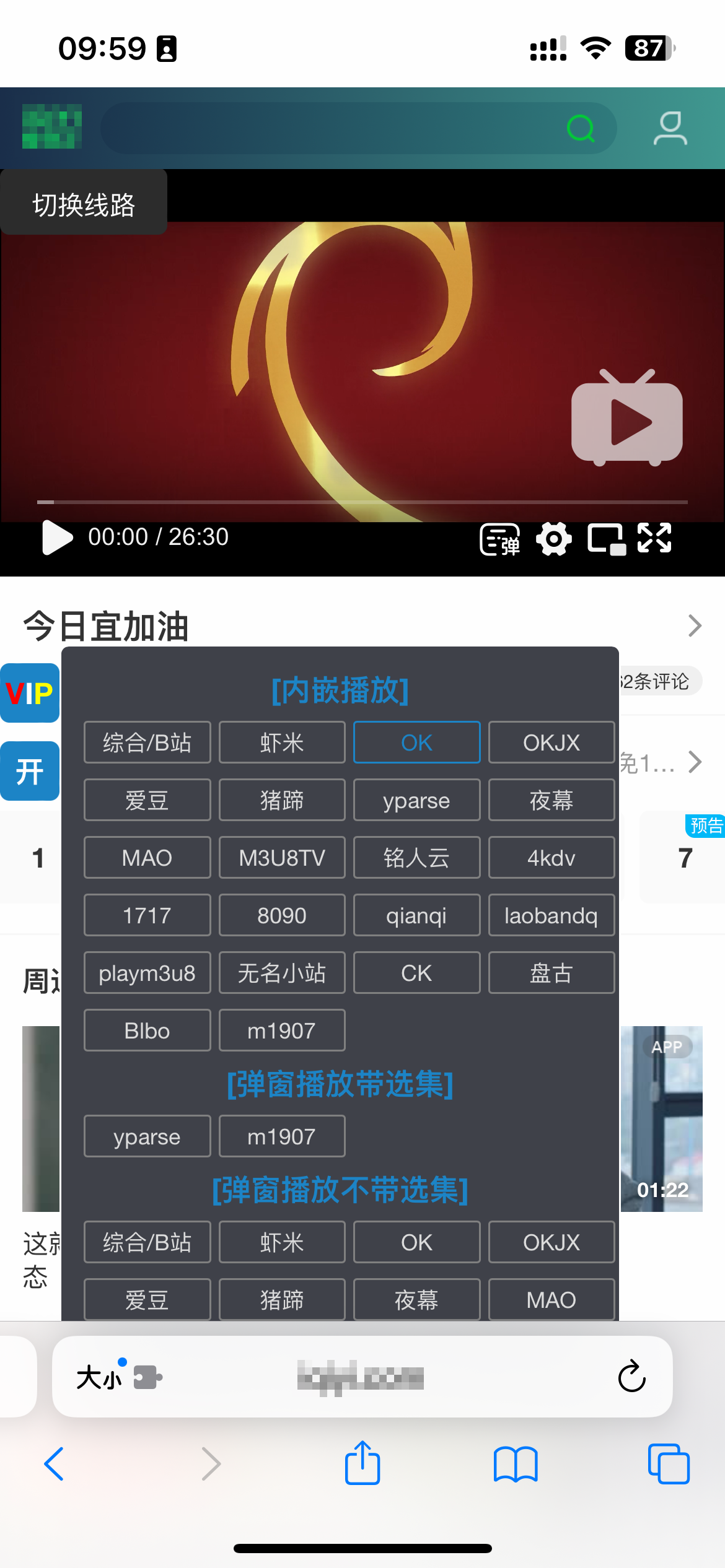Open Safari bookmarks
The width and height of the screenshot is (725, 1568).
pos(516,1464)
